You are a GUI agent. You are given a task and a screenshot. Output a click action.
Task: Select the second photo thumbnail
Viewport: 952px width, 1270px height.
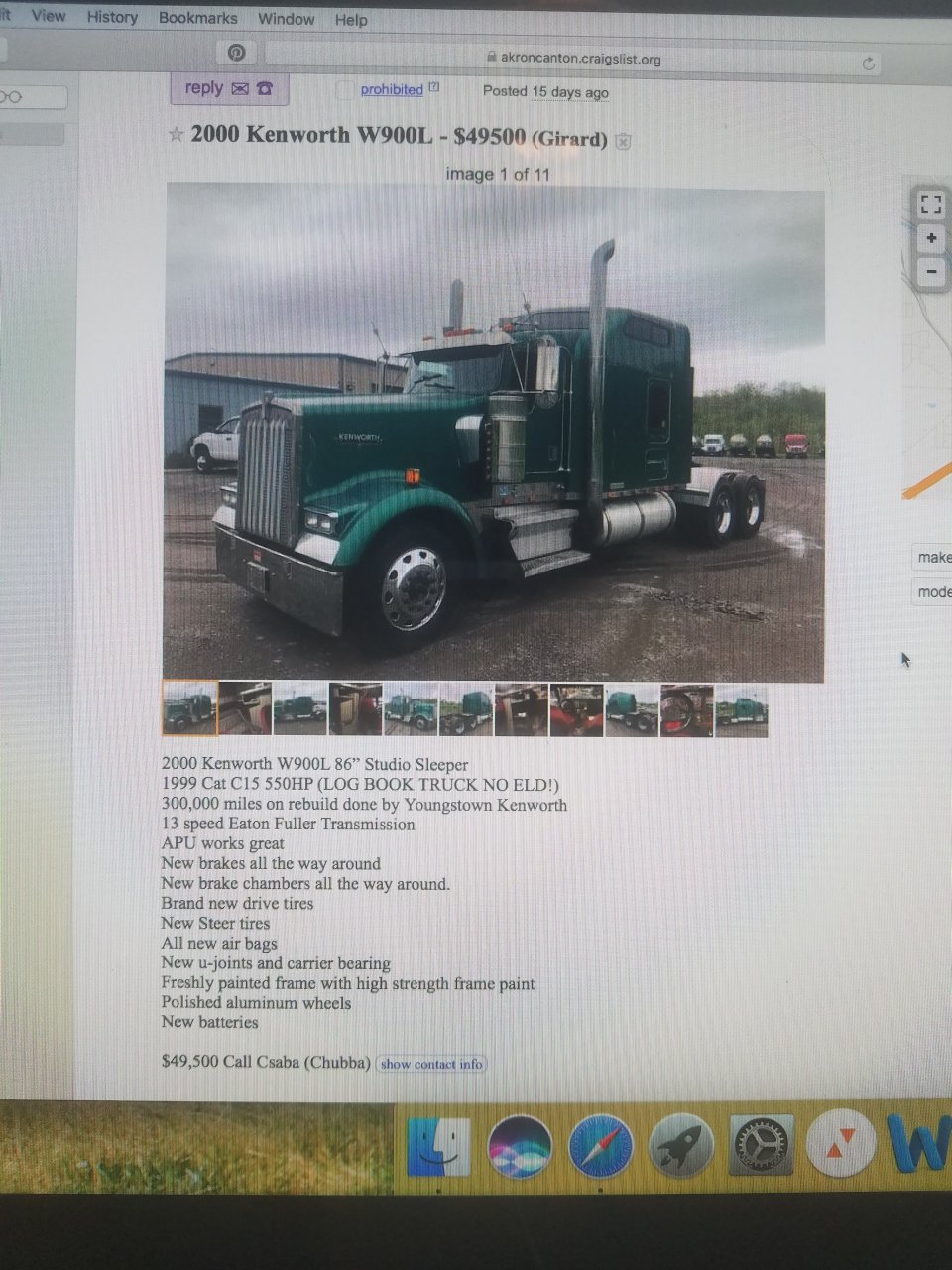click(245, 708)
